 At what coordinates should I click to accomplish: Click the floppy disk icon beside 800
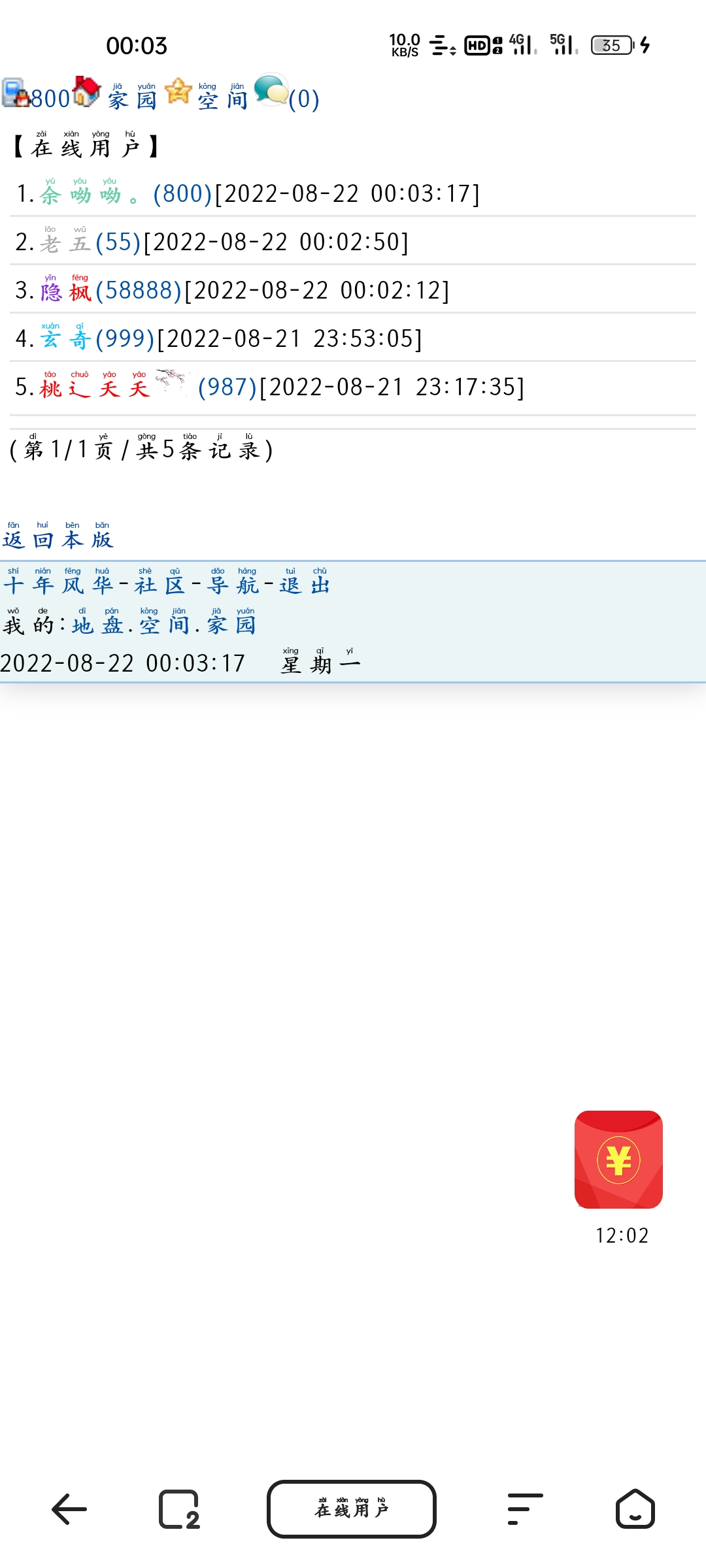(16, 95)
